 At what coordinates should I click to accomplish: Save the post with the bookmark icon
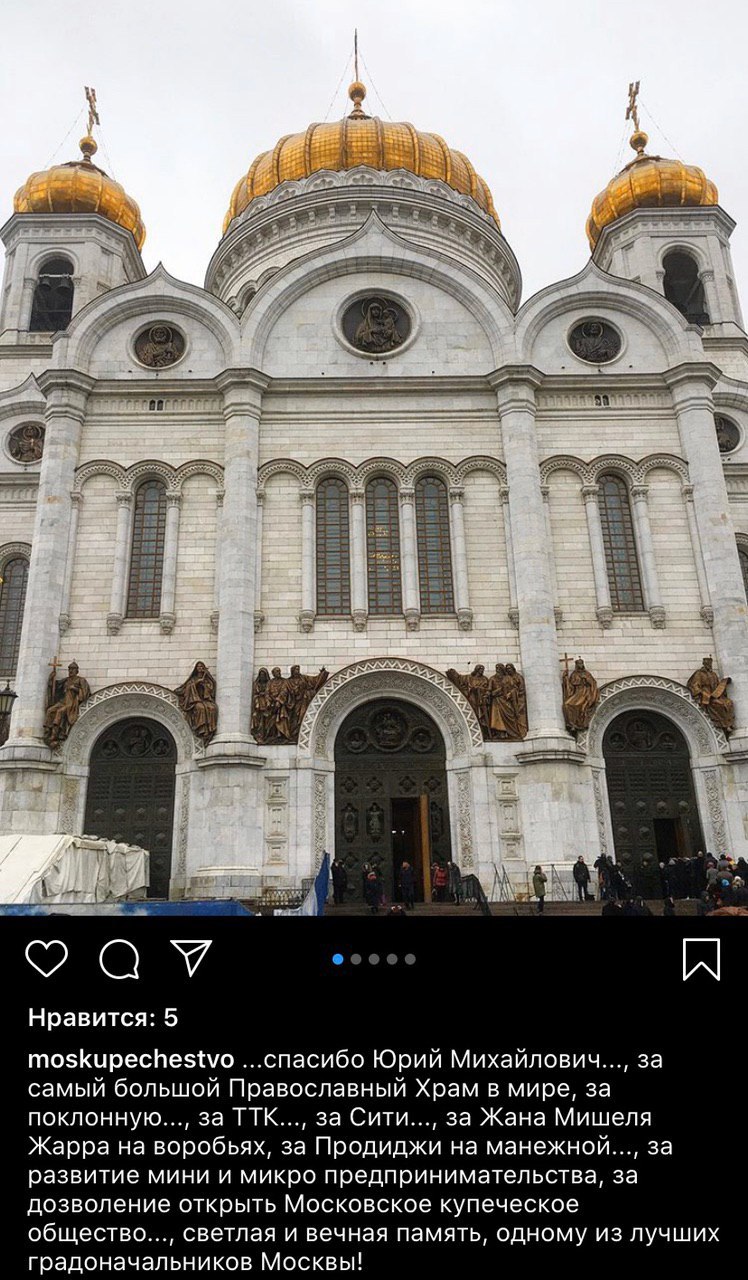point(701,959)
